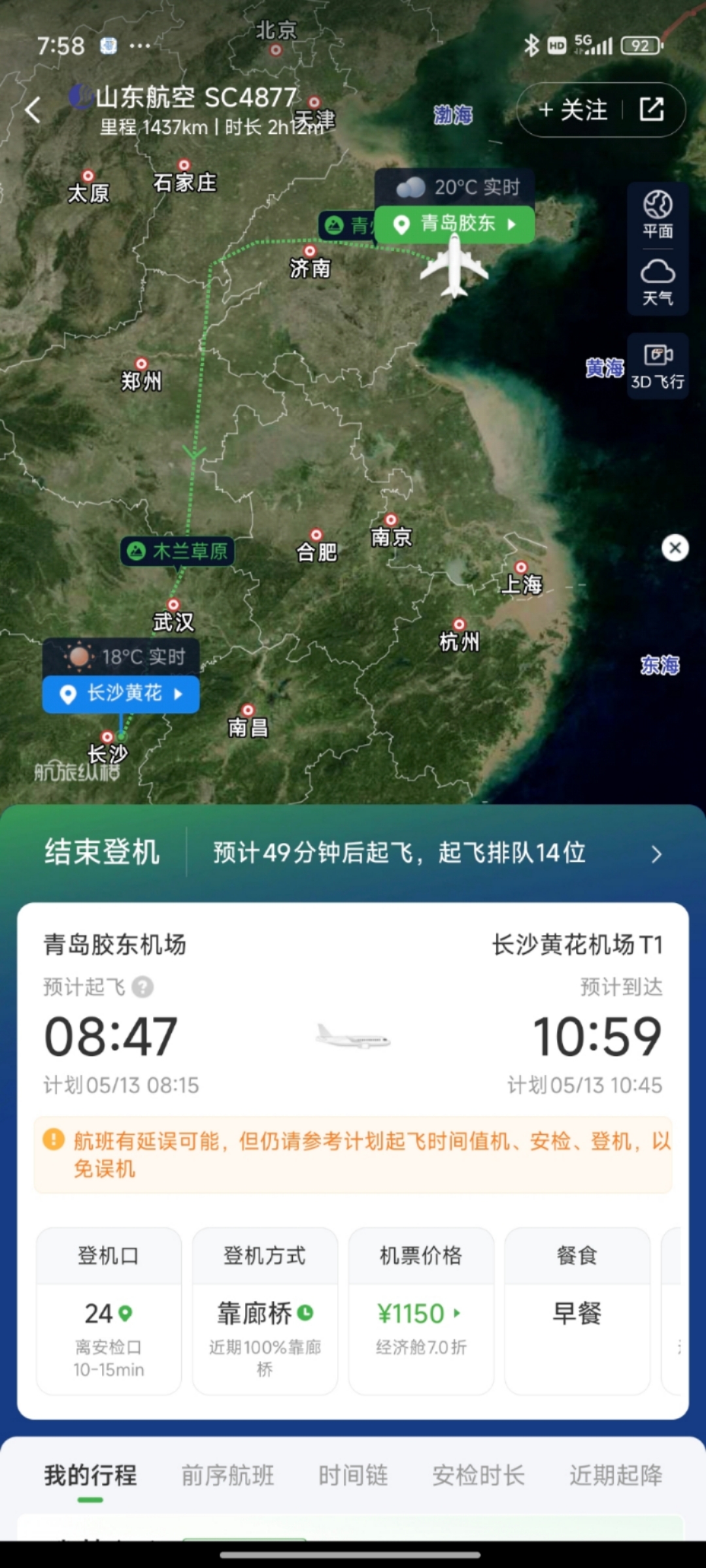Screen dimensions: 706x1568
Task: Follow this flight with +关注
Action: click(573, 110)
